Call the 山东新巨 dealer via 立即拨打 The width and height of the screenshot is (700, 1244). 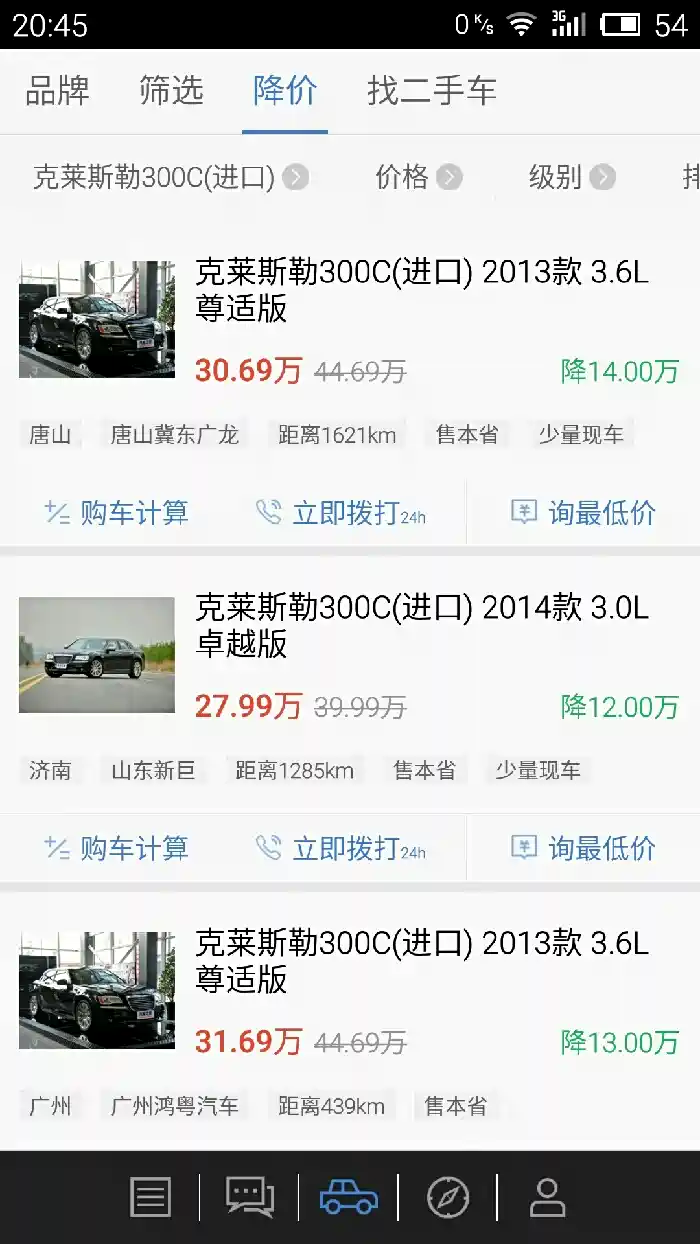pos(340,848)
